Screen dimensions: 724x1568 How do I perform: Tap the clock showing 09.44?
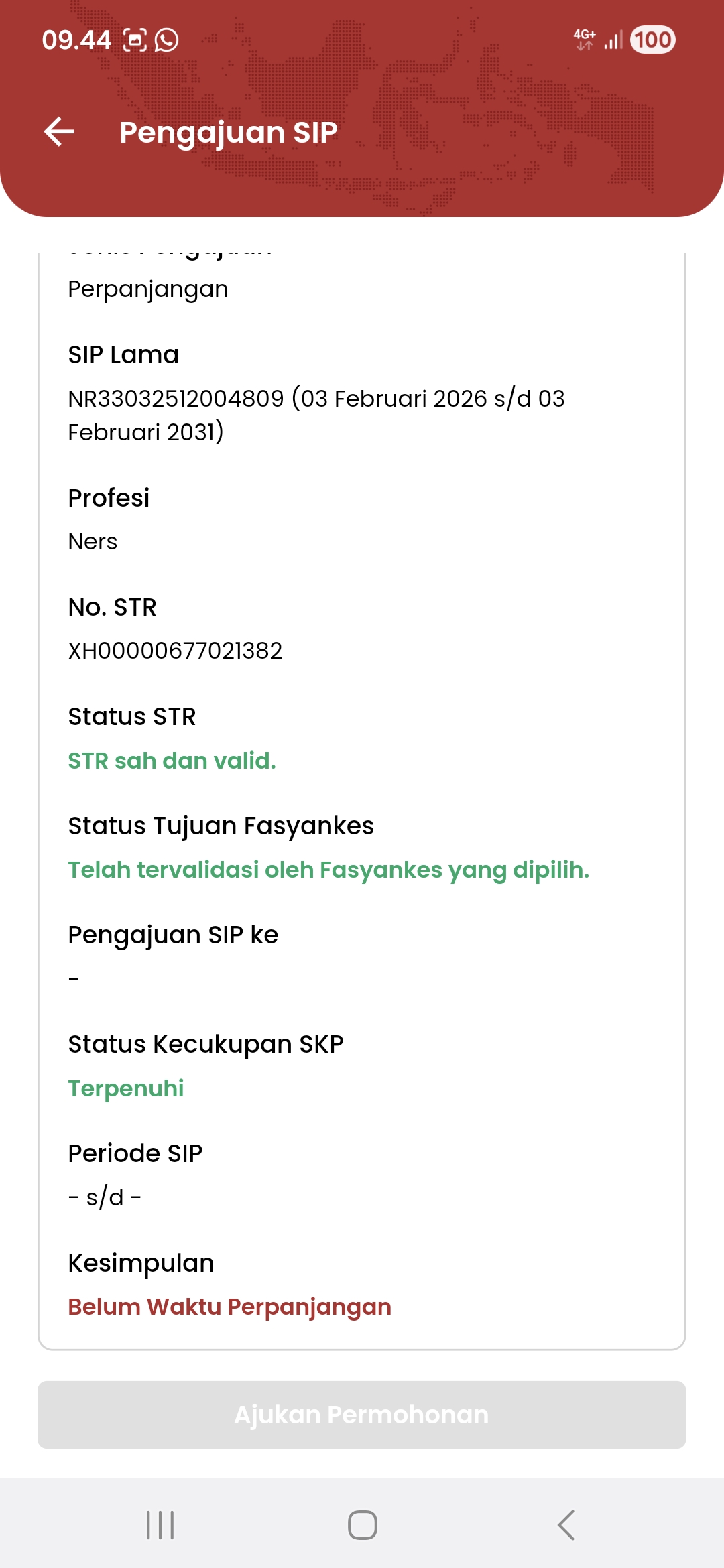click(76, 39)
